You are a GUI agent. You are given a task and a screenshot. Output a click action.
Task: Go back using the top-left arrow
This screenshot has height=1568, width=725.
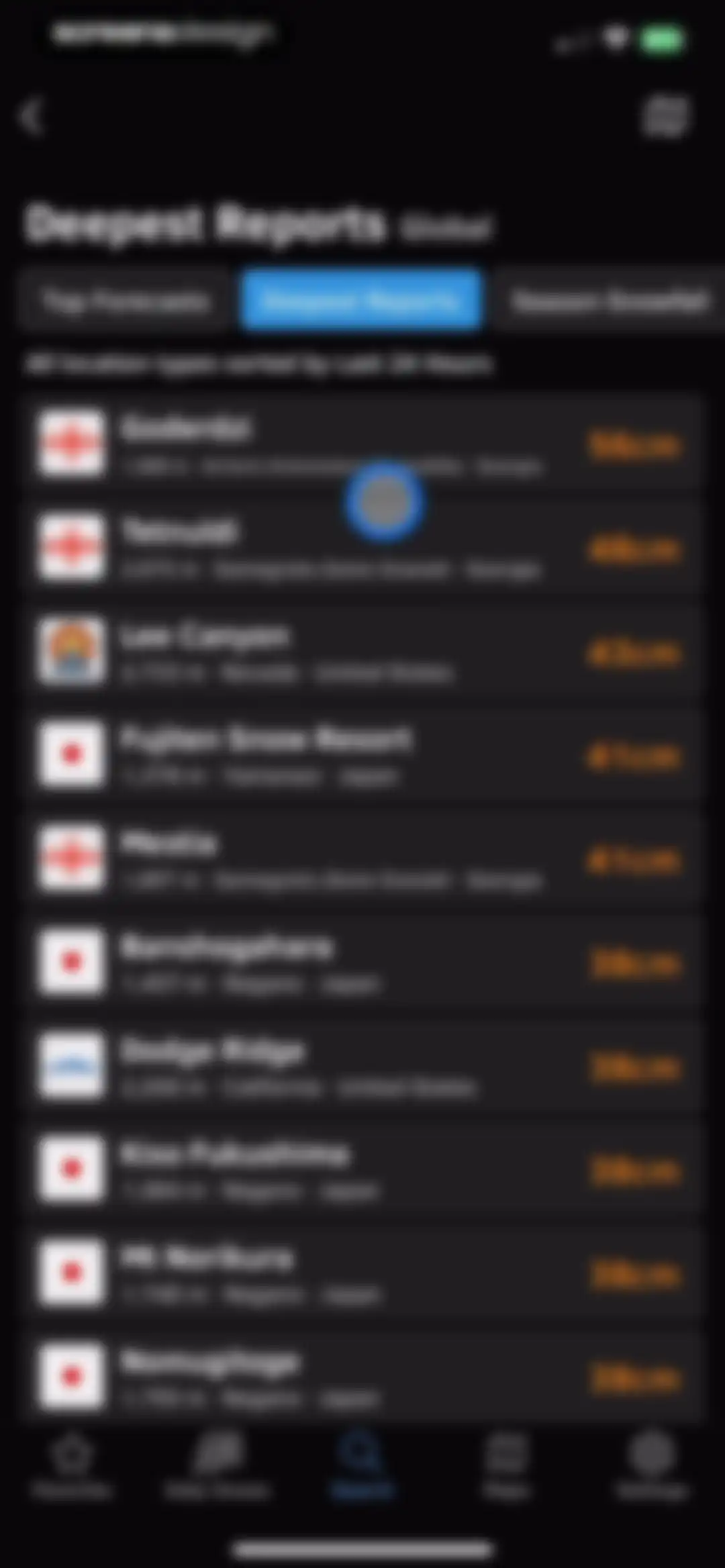point(32,117)
